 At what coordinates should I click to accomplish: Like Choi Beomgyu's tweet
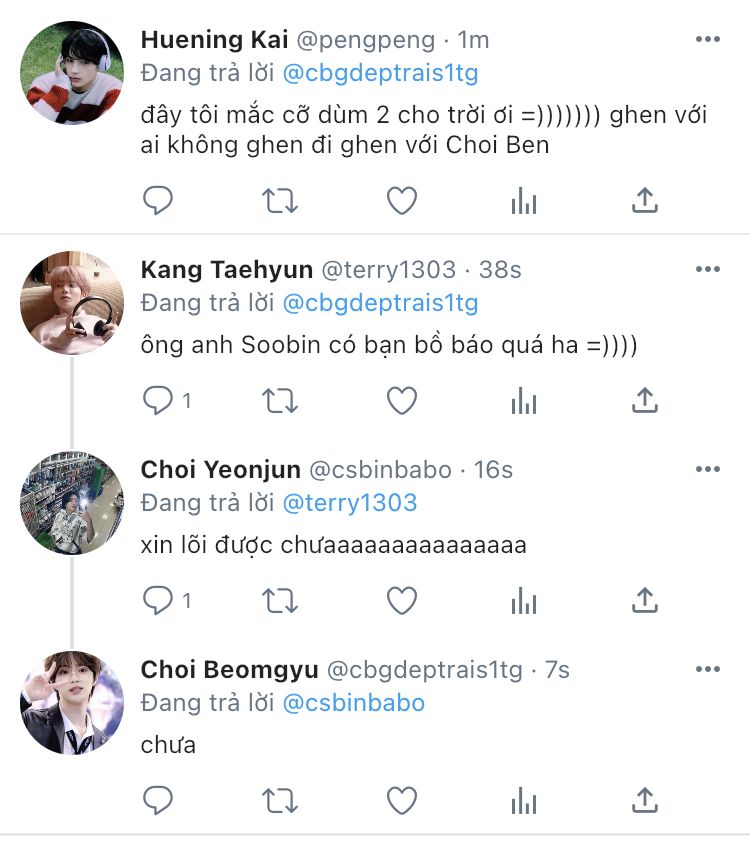402,800
